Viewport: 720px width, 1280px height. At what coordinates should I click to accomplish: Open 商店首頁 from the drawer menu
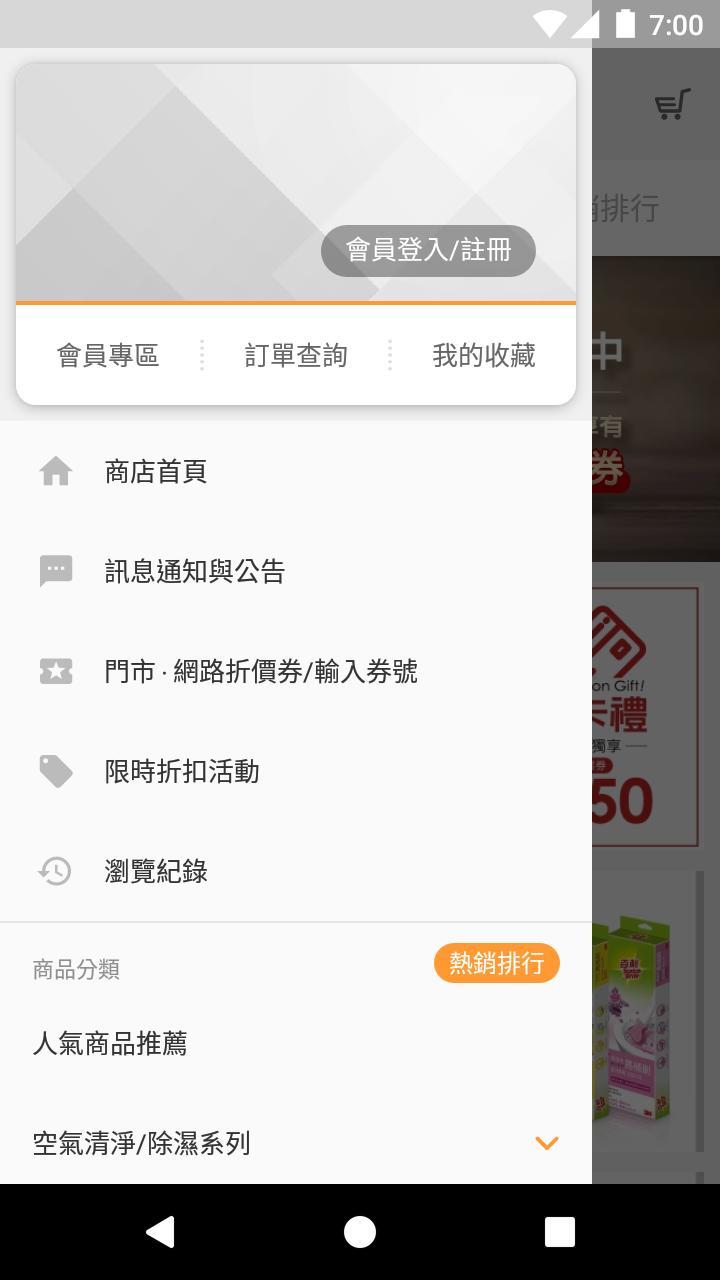(154, 471)
